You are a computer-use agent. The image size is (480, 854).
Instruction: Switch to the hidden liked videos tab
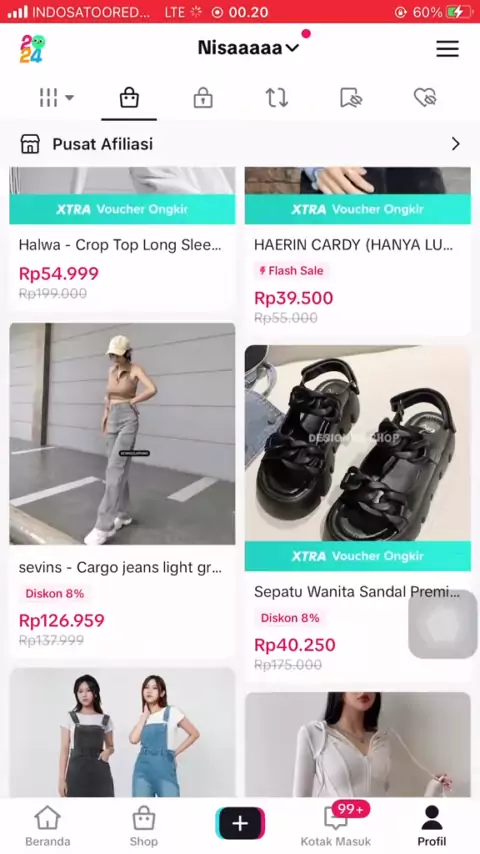424,98
